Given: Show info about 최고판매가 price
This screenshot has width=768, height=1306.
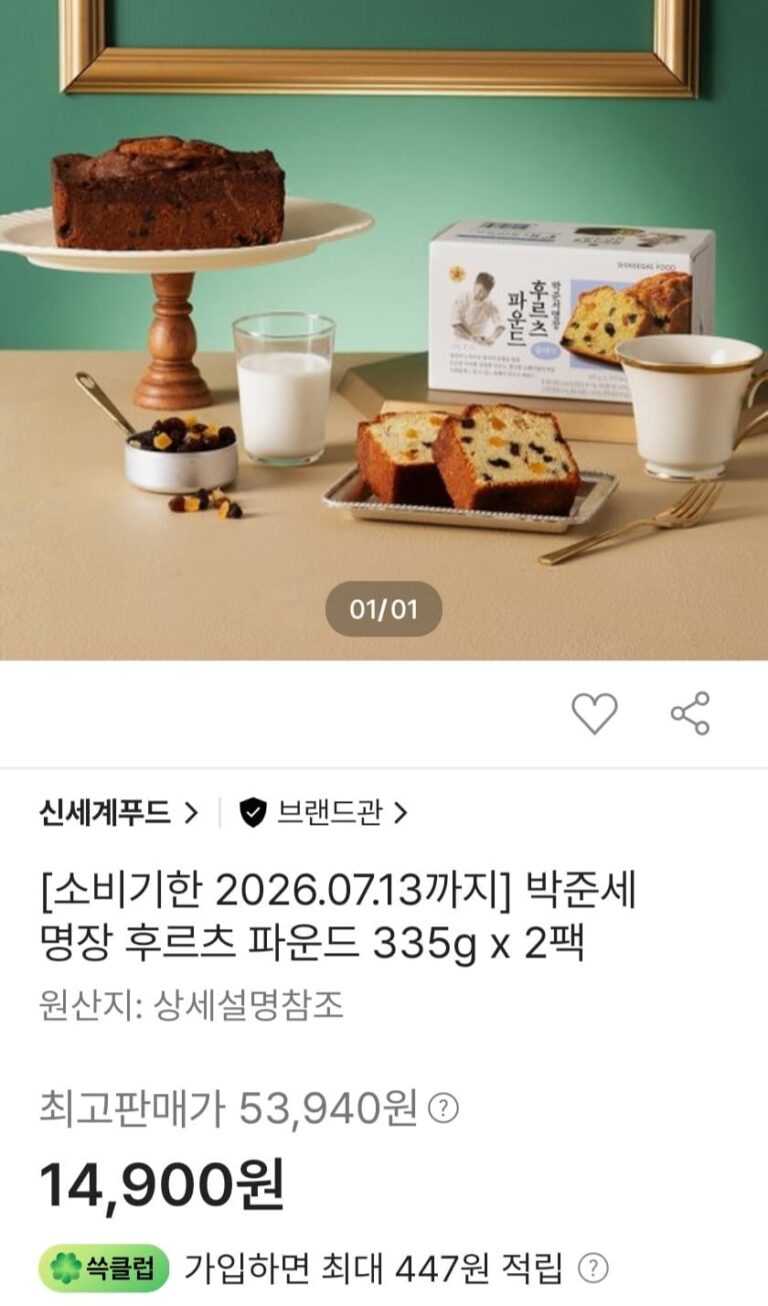Looking at the screenshot, I should [x=443, y=1108].
